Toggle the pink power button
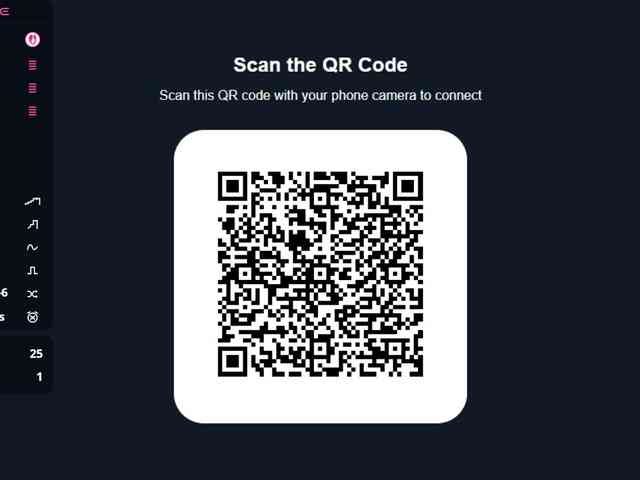 pyautogui.click(x=33, y=39)
